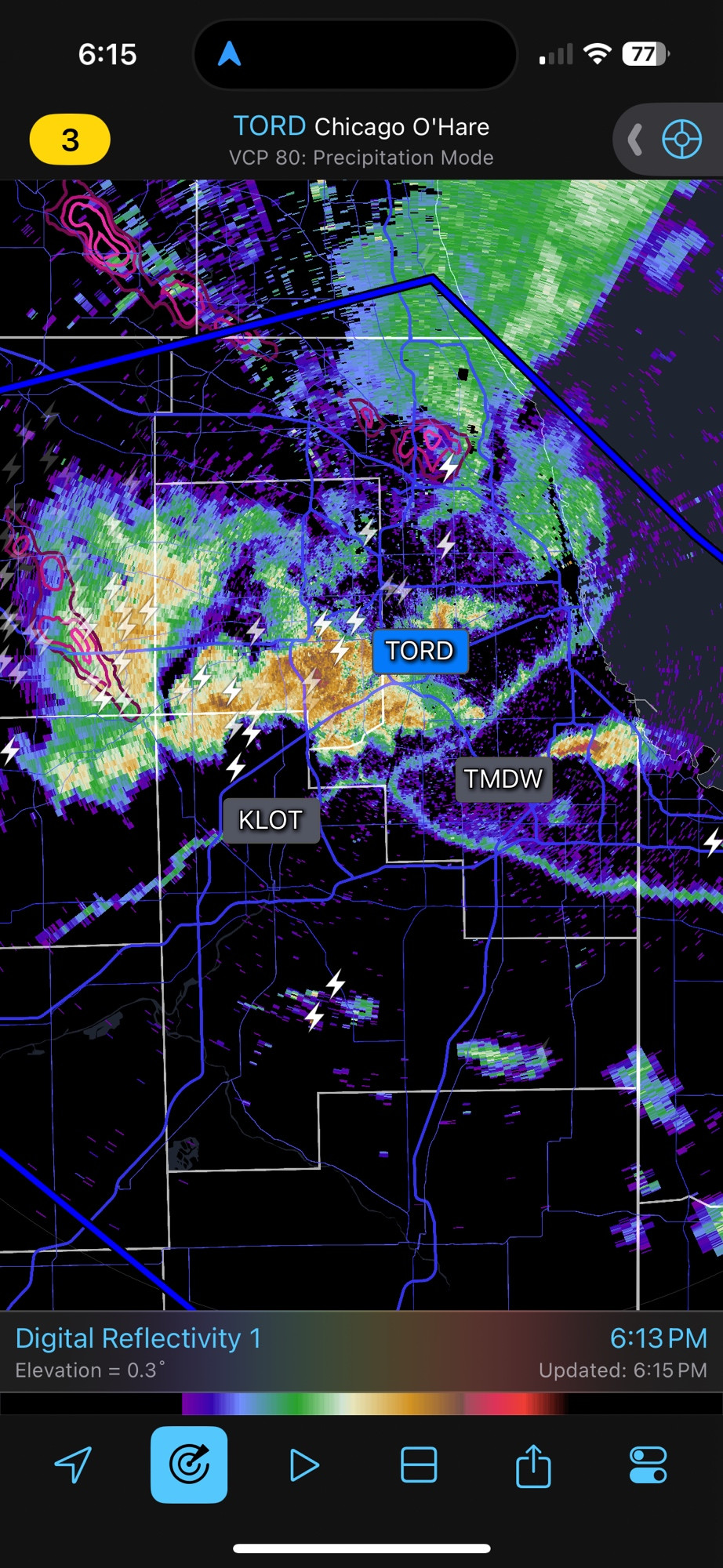Change the Digital Reflectivity 1 product
The width and height of the screenshot is (723, 1568).
[x=139, y=1338]
